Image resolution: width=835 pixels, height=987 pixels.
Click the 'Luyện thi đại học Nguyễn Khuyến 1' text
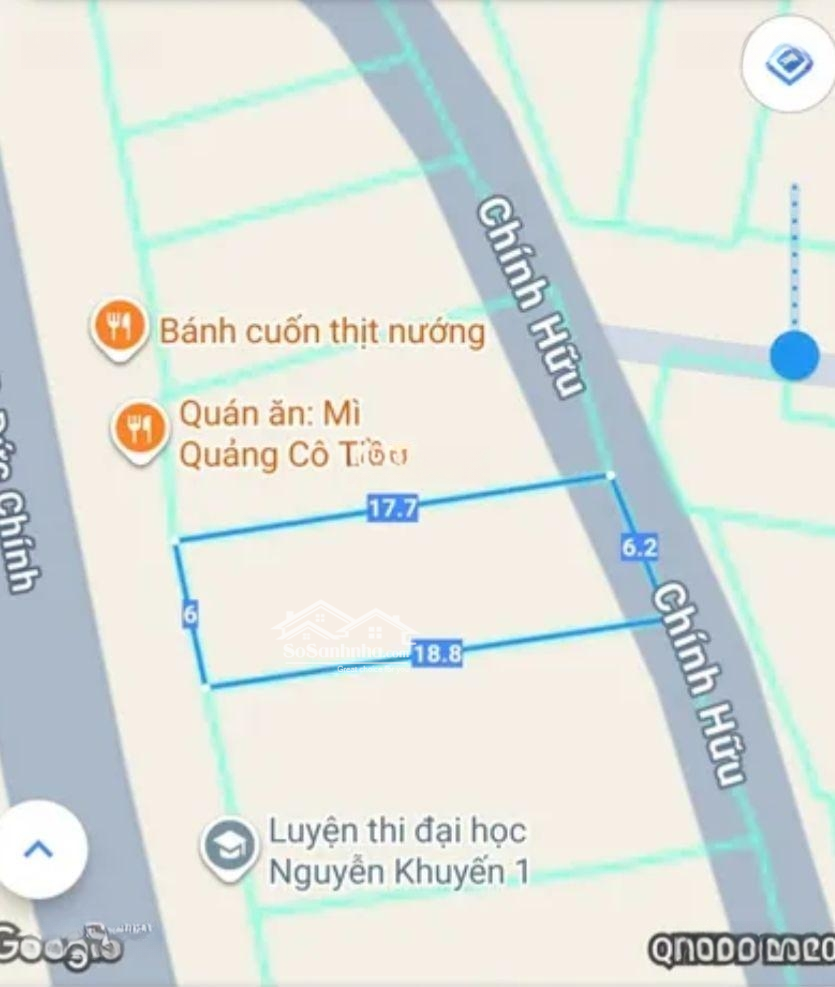pos(399,849)
